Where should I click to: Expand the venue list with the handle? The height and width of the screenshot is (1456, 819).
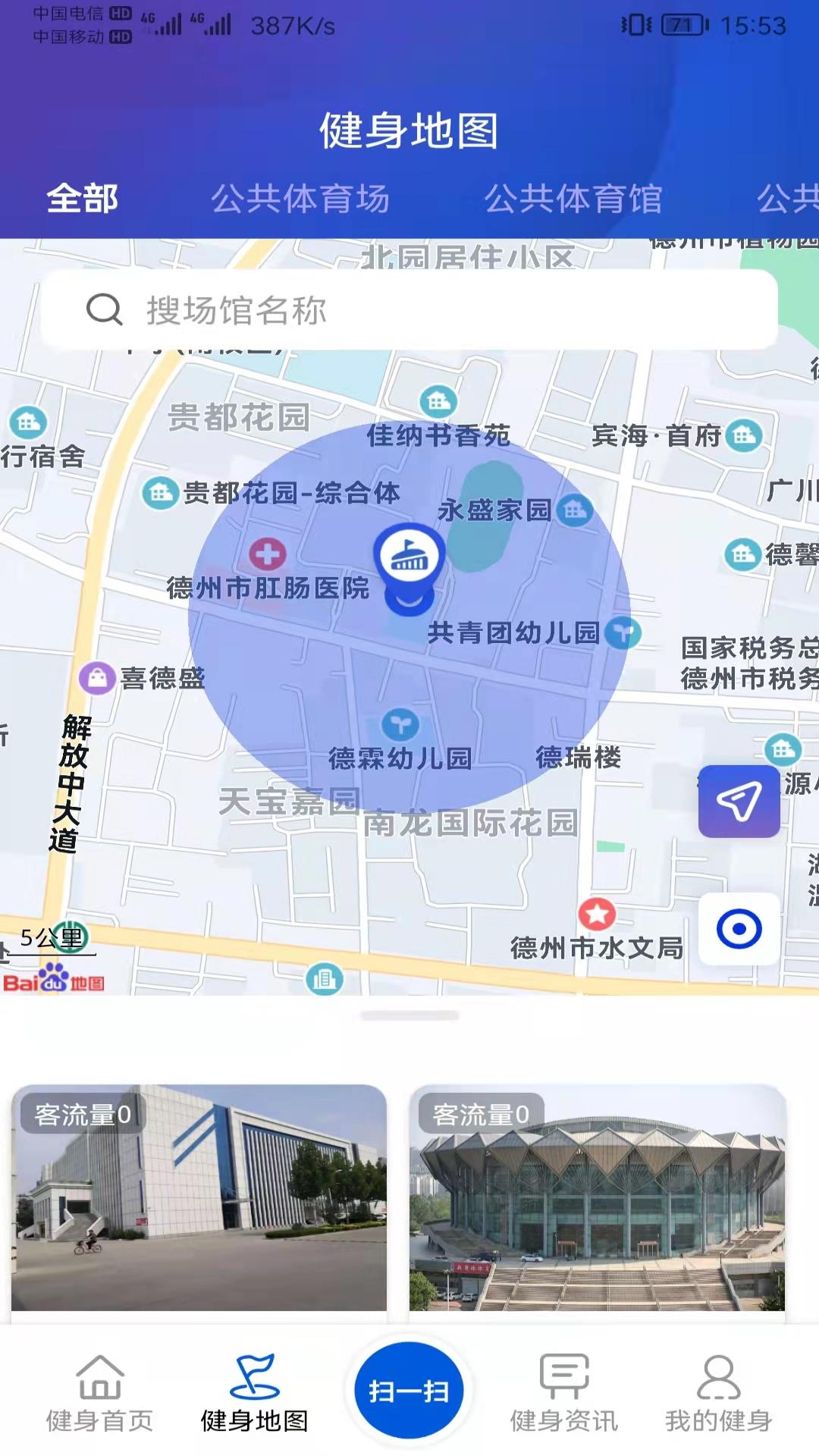point(409,1015)
